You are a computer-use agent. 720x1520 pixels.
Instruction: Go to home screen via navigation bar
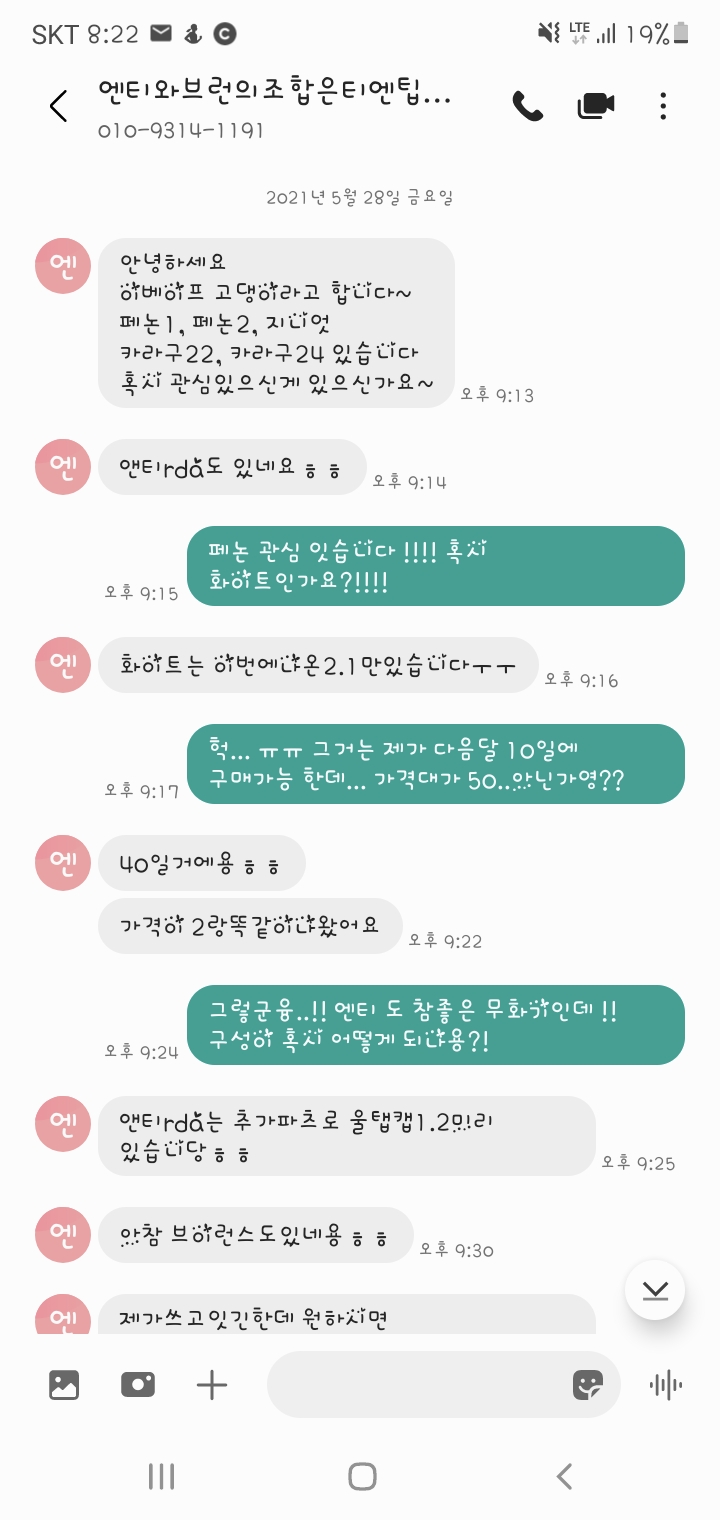click(362, 1476)
